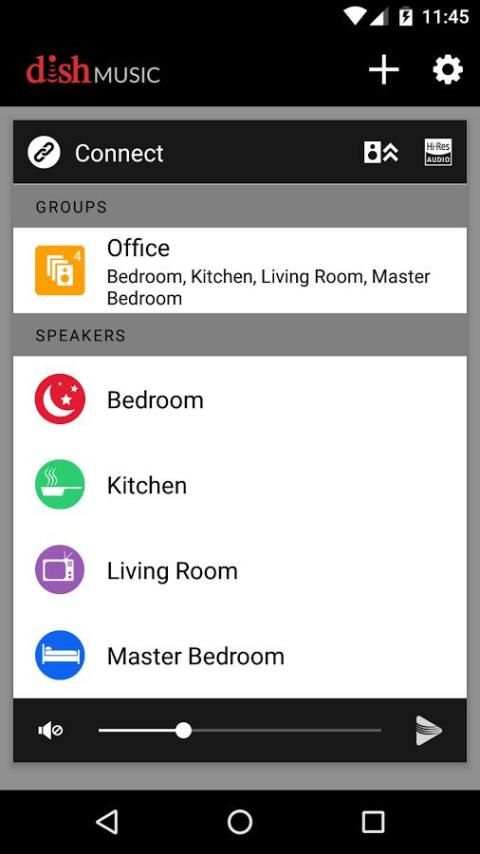The image size is (480, 854).
Task: Go back with system back button
Action: 107,822
